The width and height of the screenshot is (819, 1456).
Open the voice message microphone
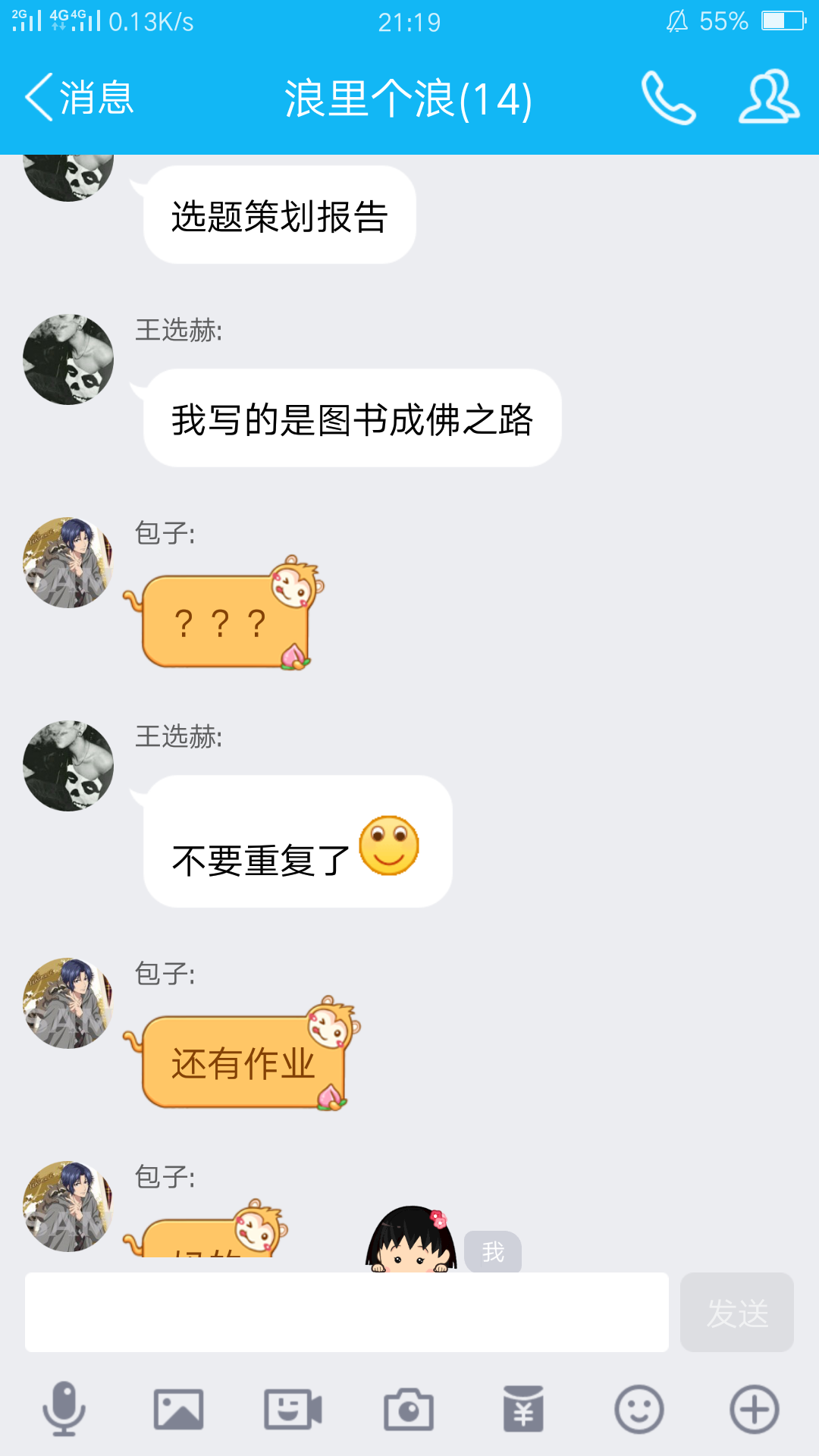[64, 1409]
